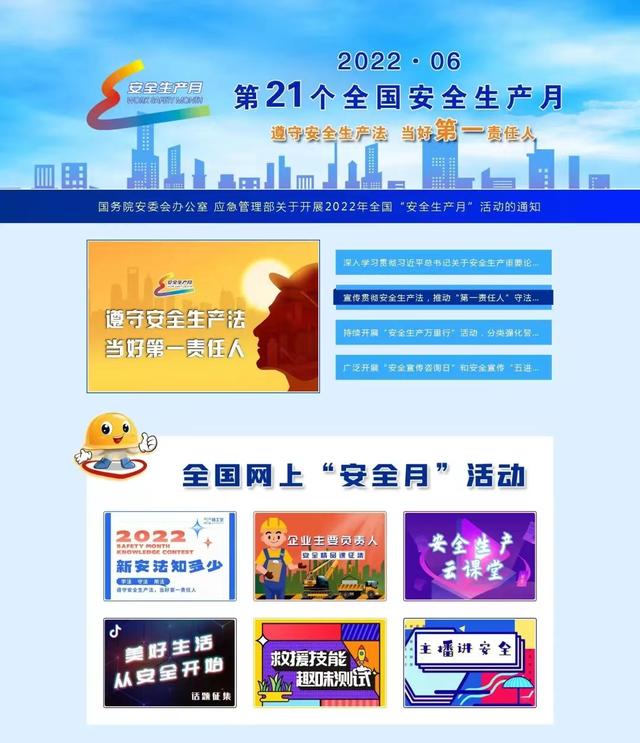
Task: Open the 国务院安委会办公室 notice headline
Action: (x=320, y=207)
